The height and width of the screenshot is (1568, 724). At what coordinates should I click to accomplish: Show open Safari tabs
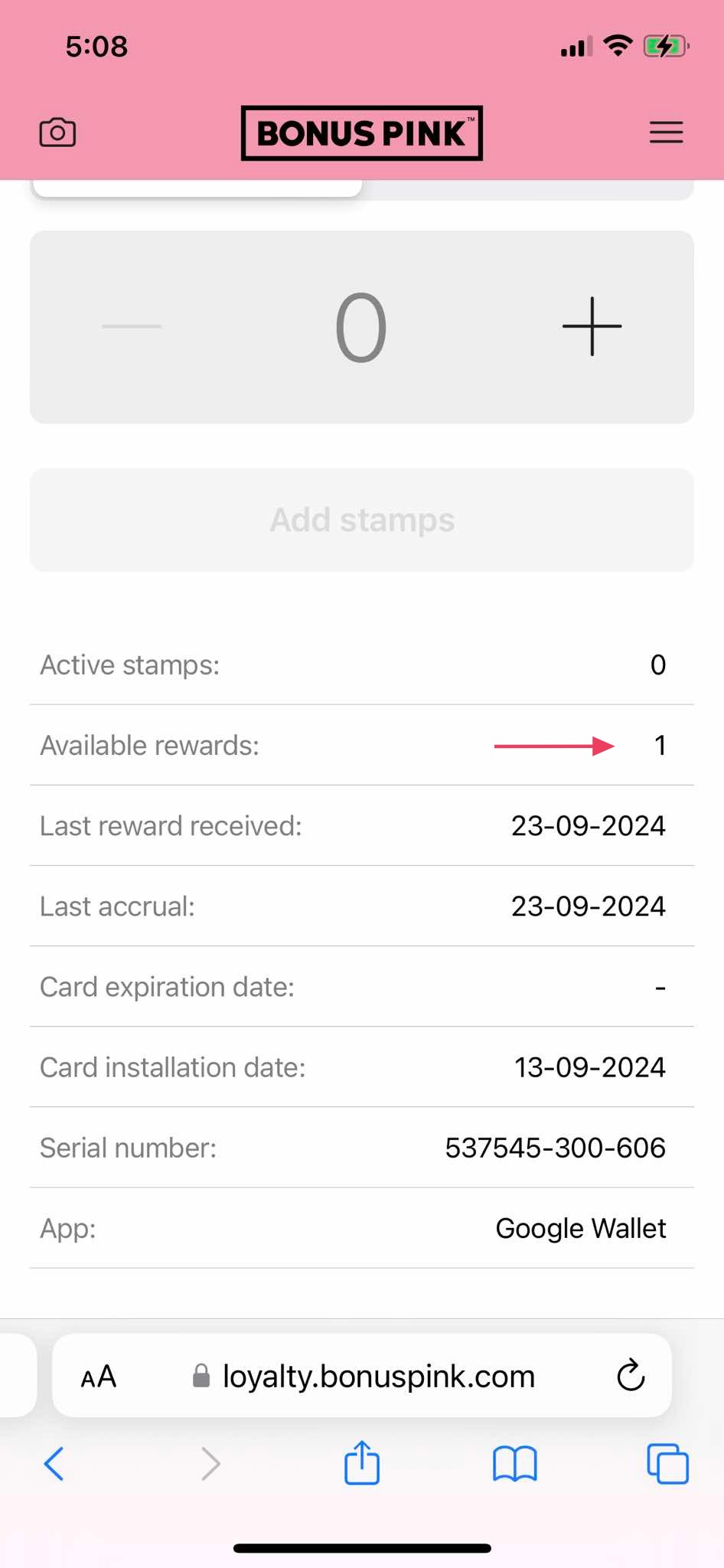point(667,1464)
